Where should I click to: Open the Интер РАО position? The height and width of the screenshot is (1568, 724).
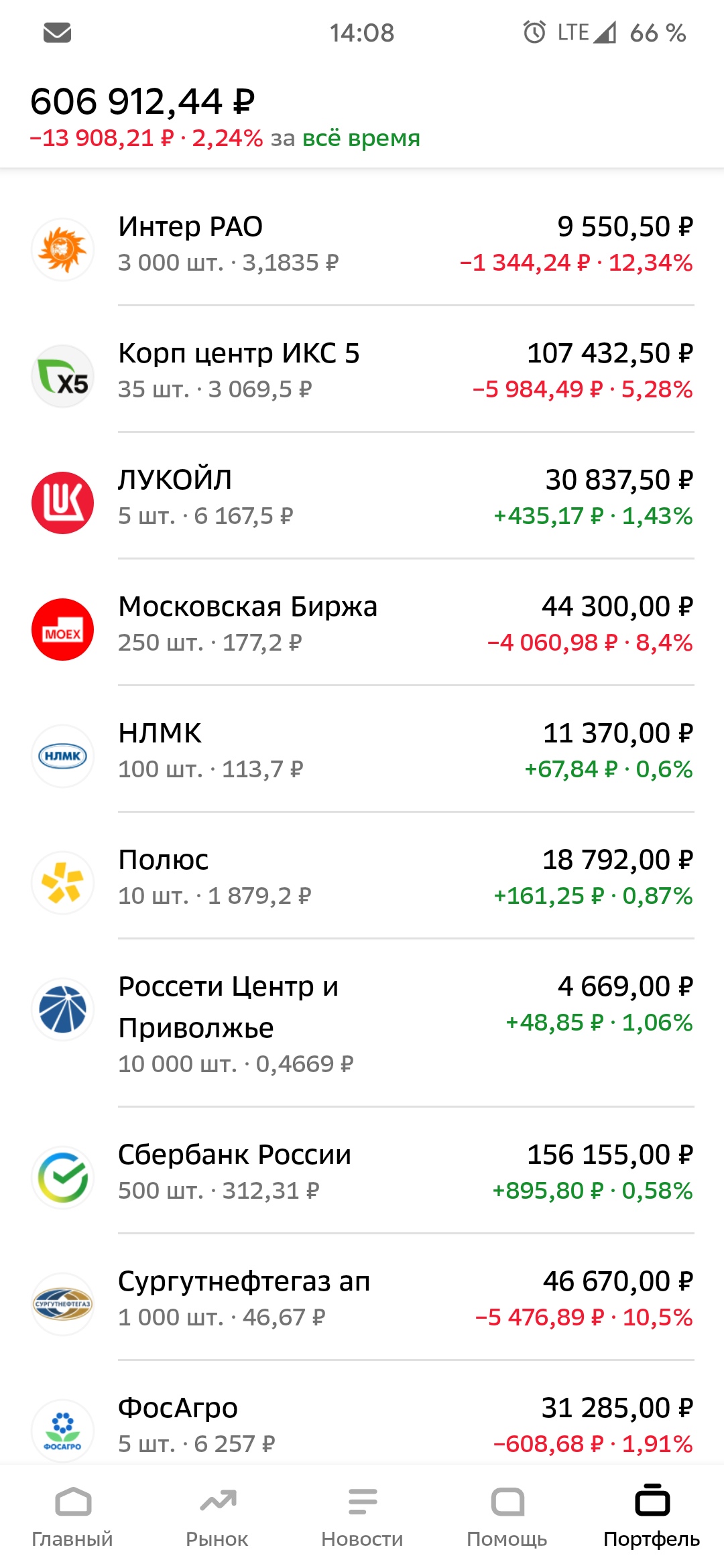point(362,244)
